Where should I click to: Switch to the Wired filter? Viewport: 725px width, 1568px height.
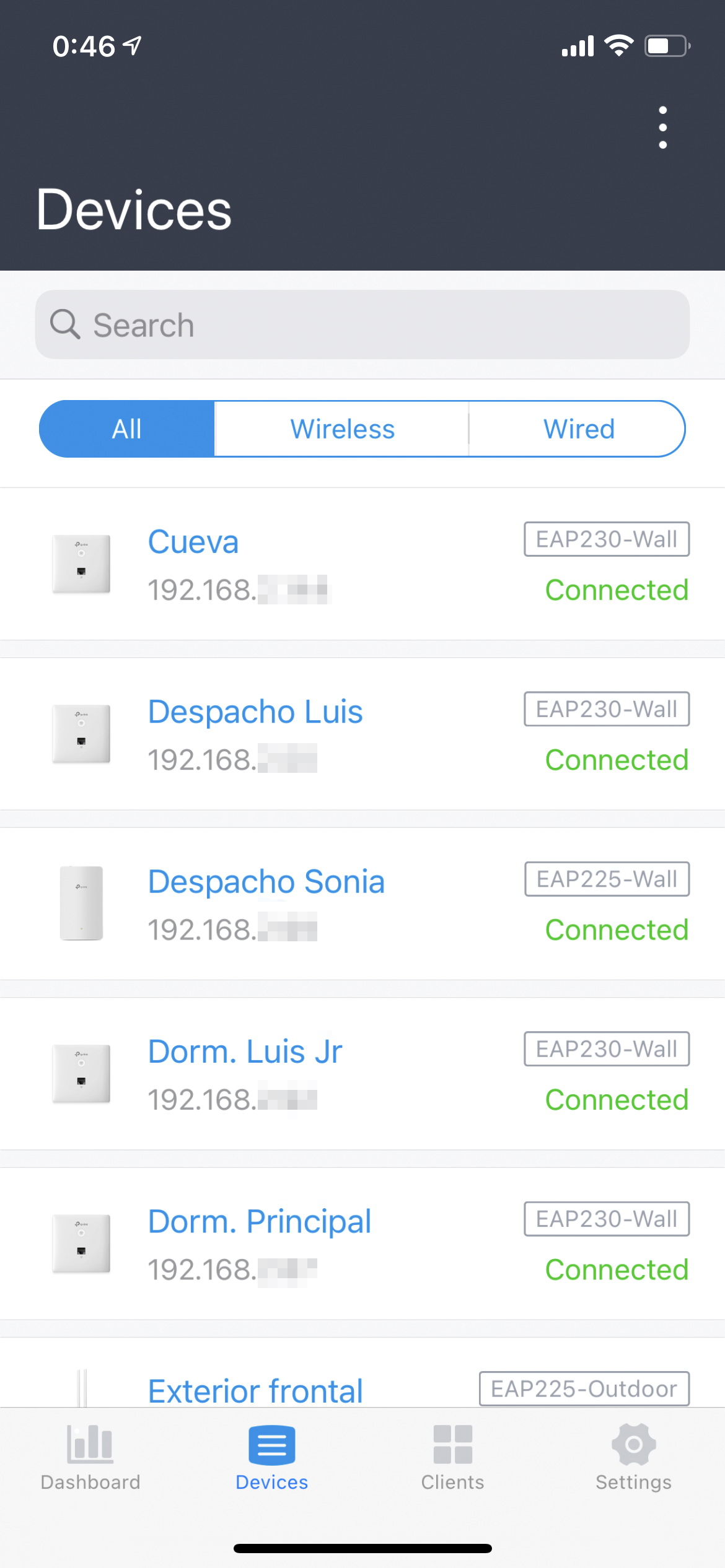(578, 429)
